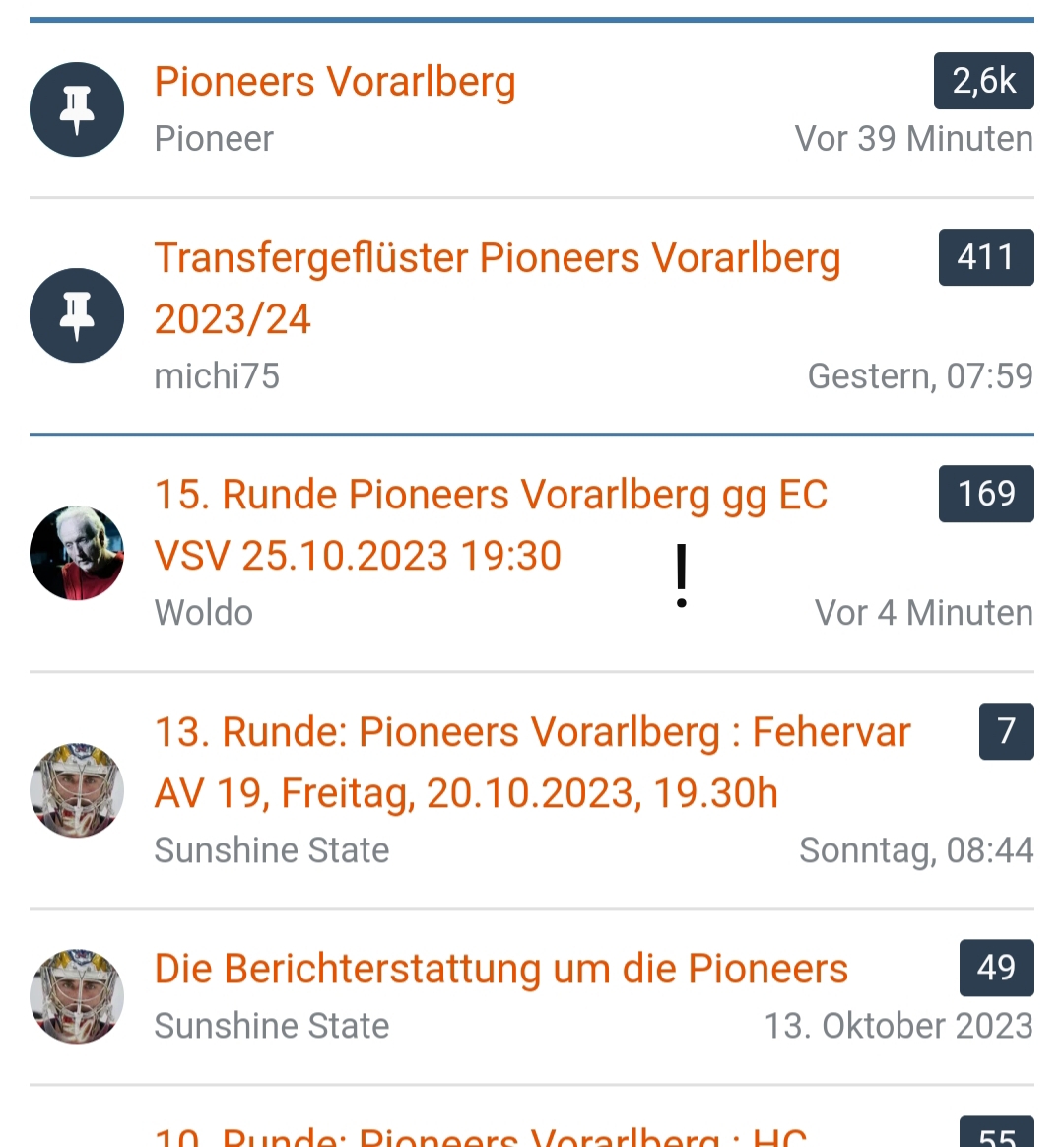
Task: Open the 15. Runde thread against EC VSV
Action: point(491,524)
